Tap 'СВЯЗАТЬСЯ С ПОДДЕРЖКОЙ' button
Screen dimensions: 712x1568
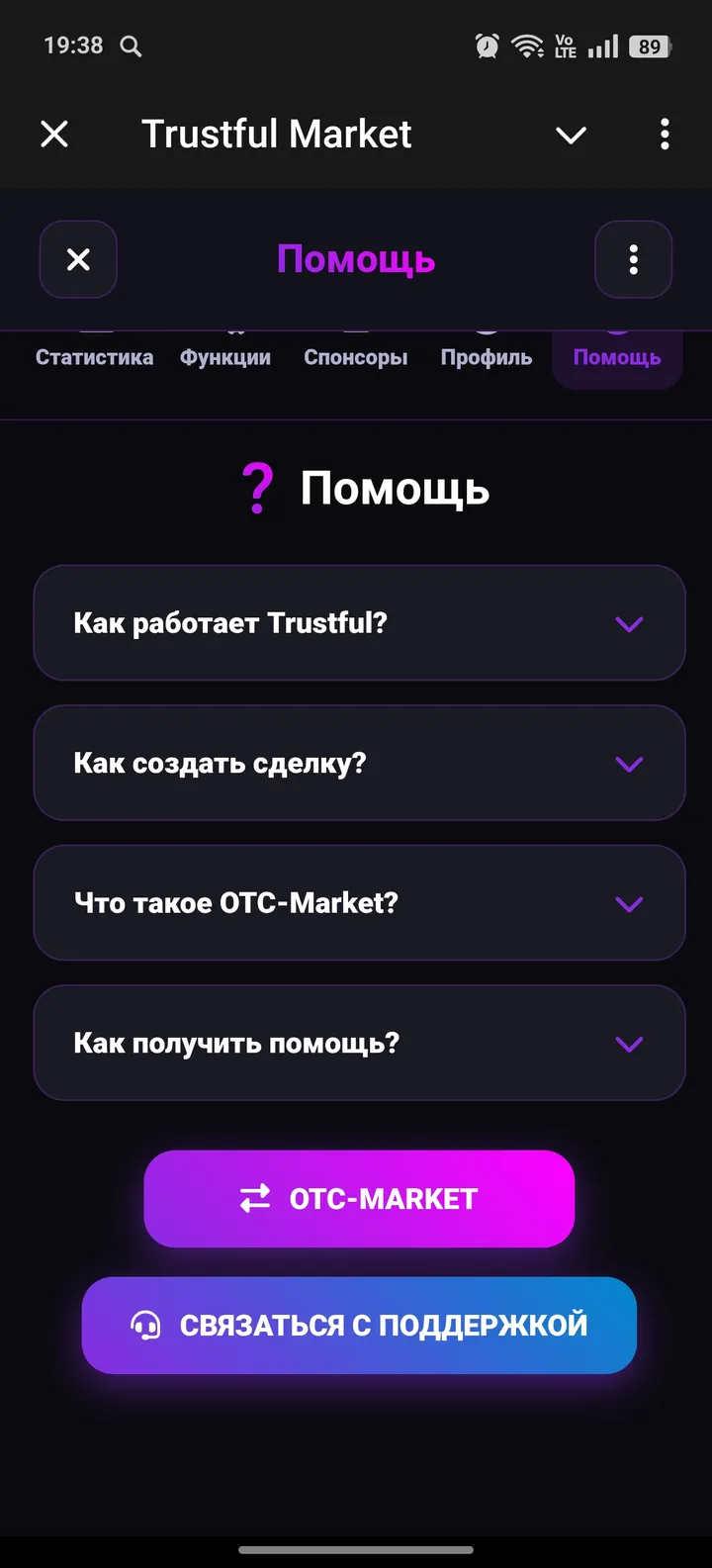coord(359,1325)
